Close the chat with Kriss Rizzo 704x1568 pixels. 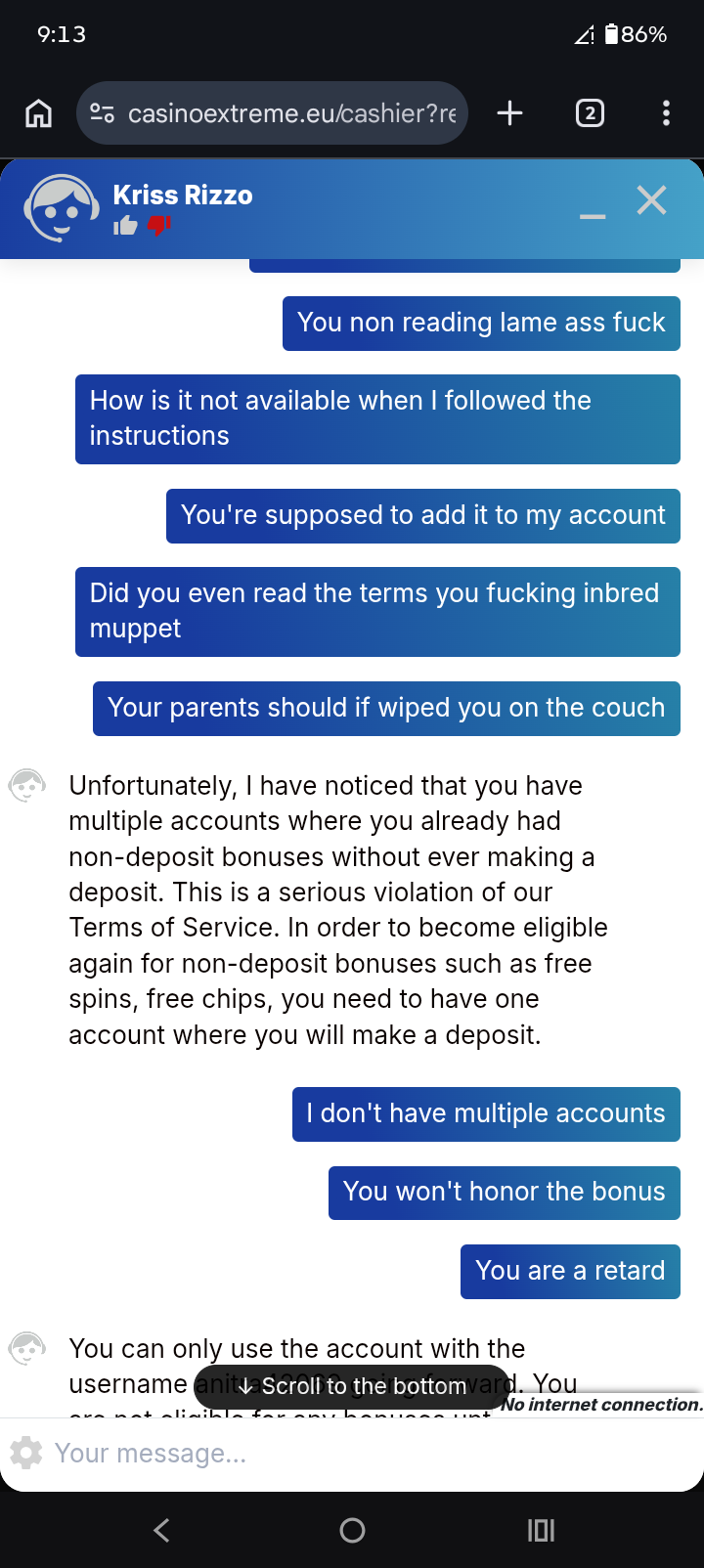click(651, 200)
